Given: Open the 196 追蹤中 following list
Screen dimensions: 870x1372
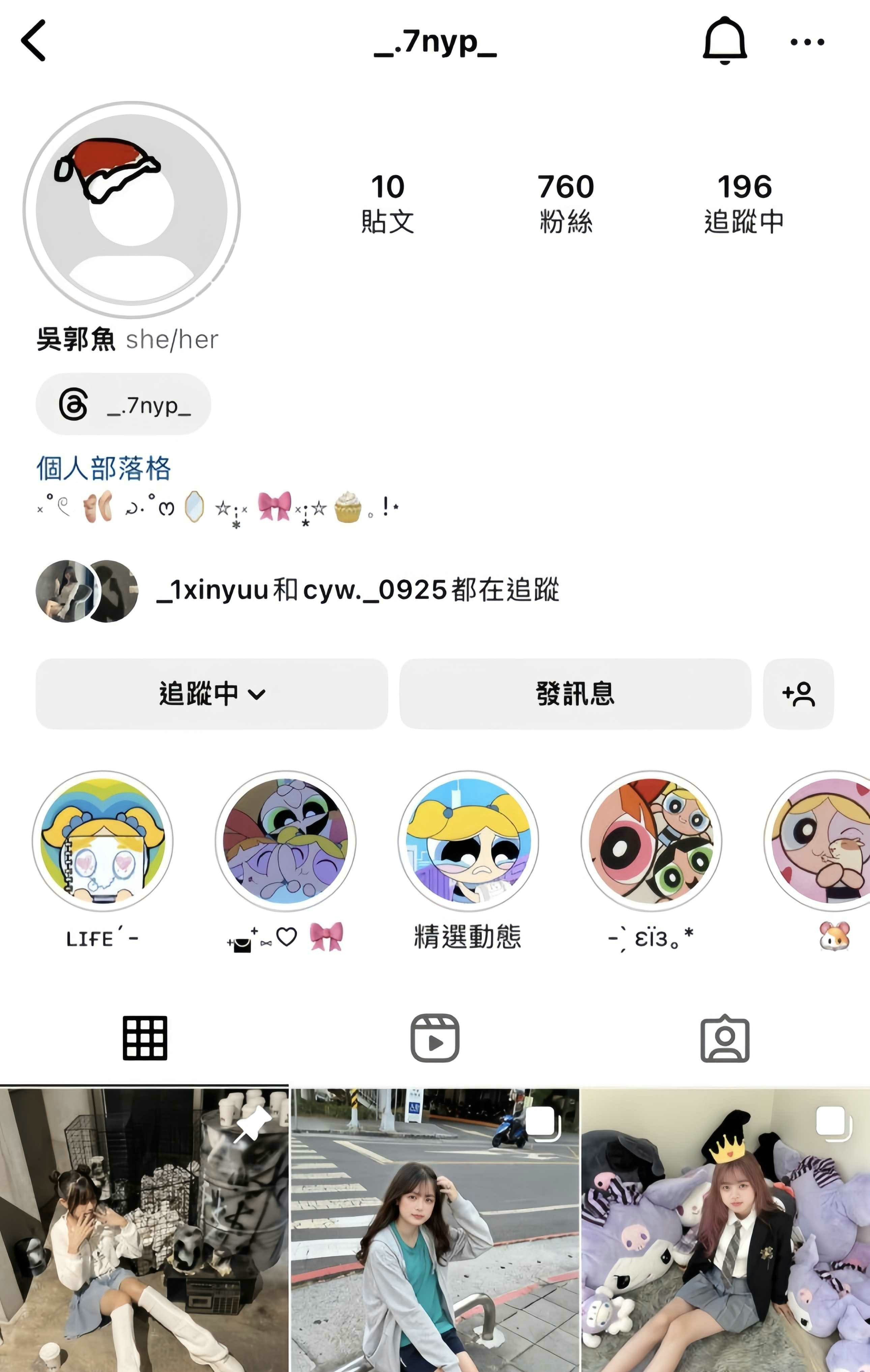Looking at the screenshot, I should pos(744,203).
